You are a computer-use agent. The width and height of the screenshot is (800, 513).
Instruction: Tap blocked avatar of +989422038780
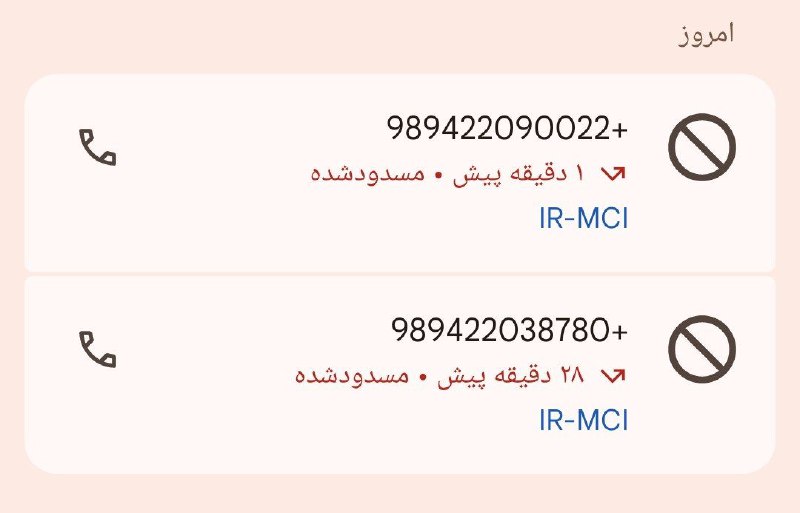pos(701,349)
